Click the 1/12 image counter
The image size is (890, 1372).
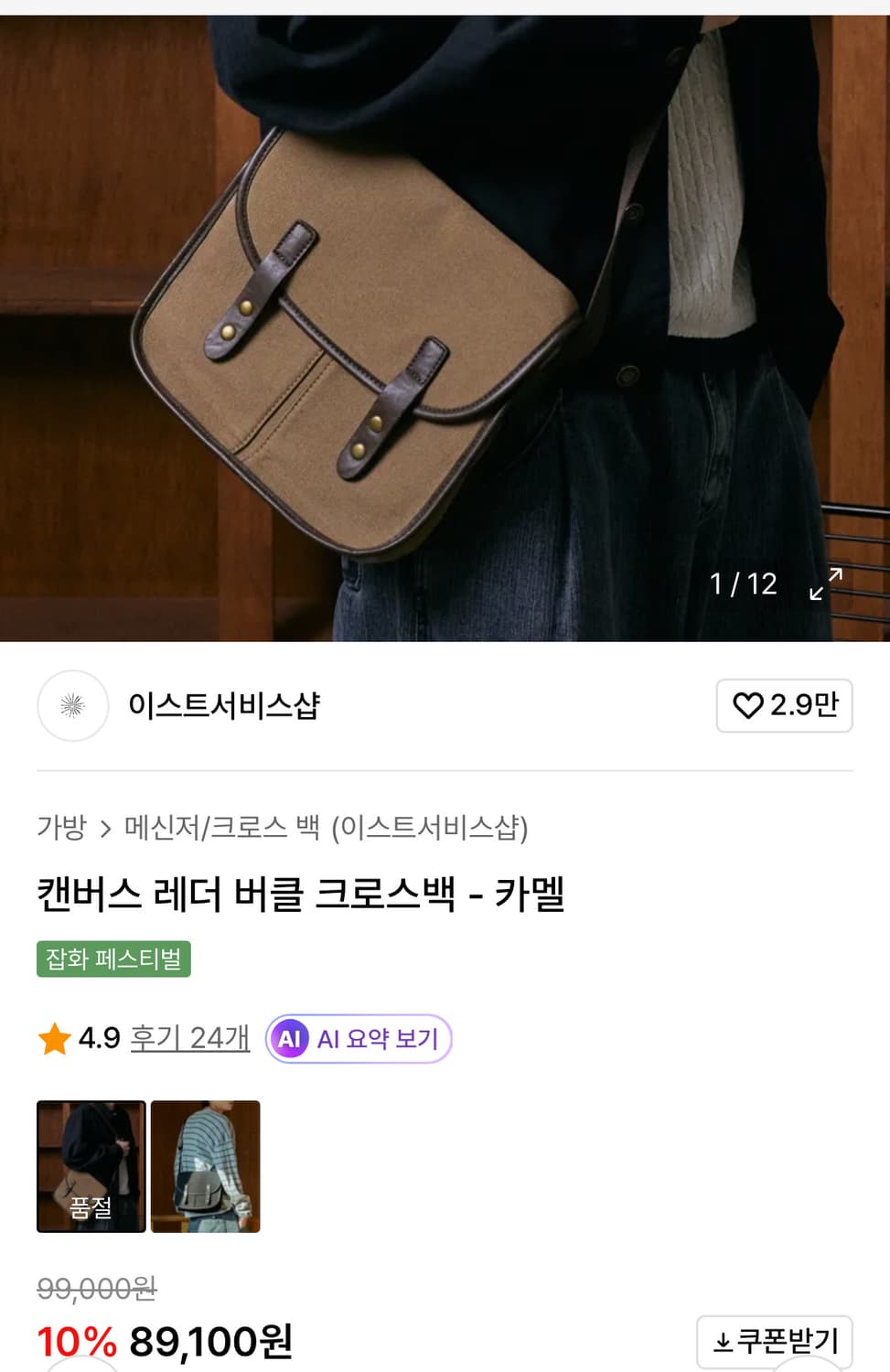(x=742, y=584)
